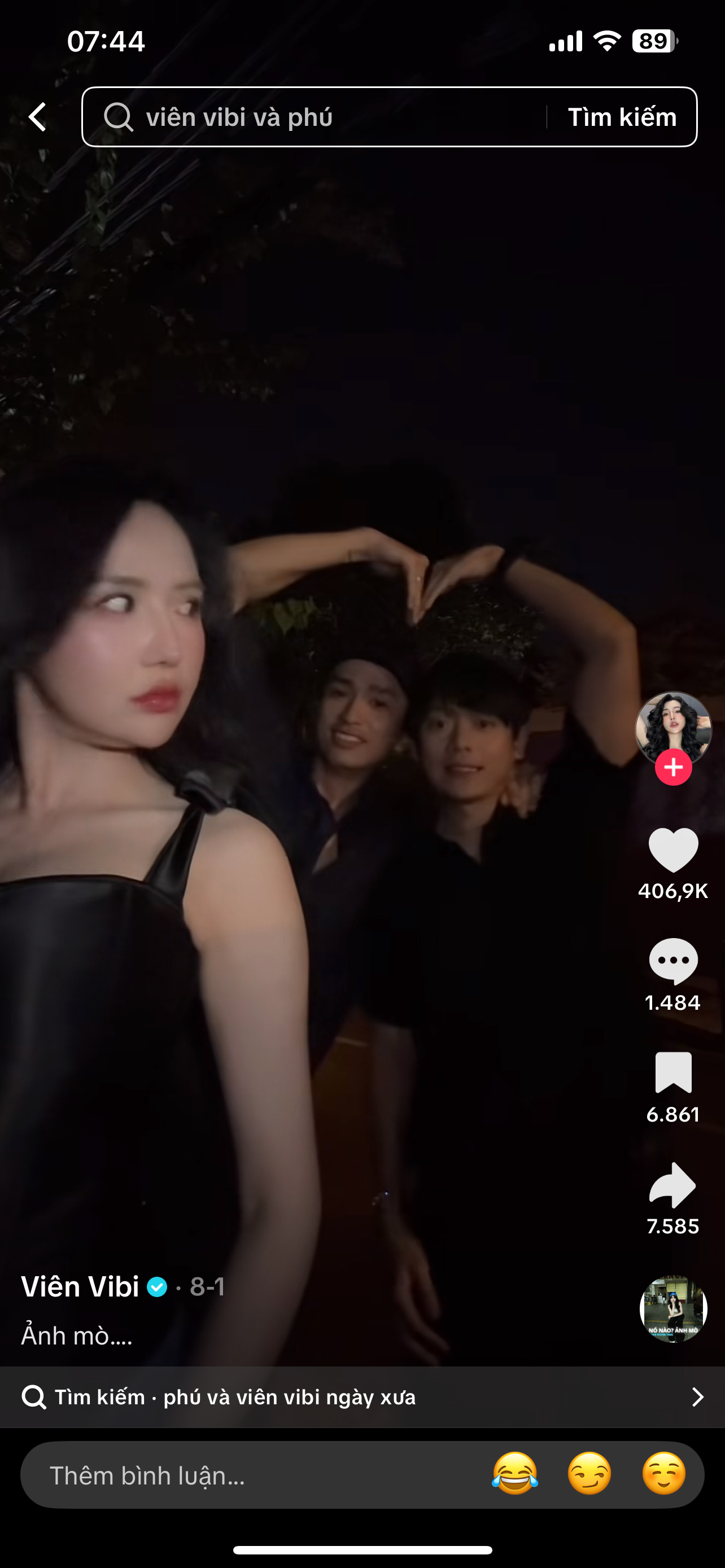
Task: Tap the 'Thêm bình luận...' comment field
Action: coord(243,1475)
